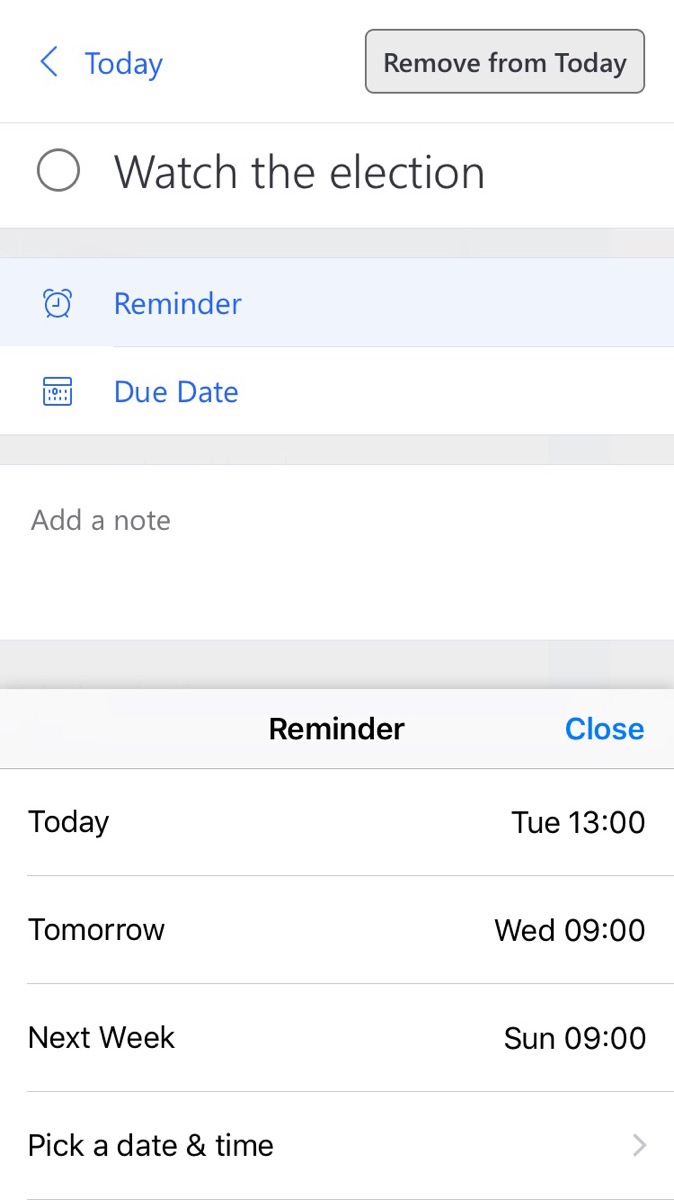674x1200 pixels.
Task: Open Pick a date & time
Action: click(x=337, y=1145)
